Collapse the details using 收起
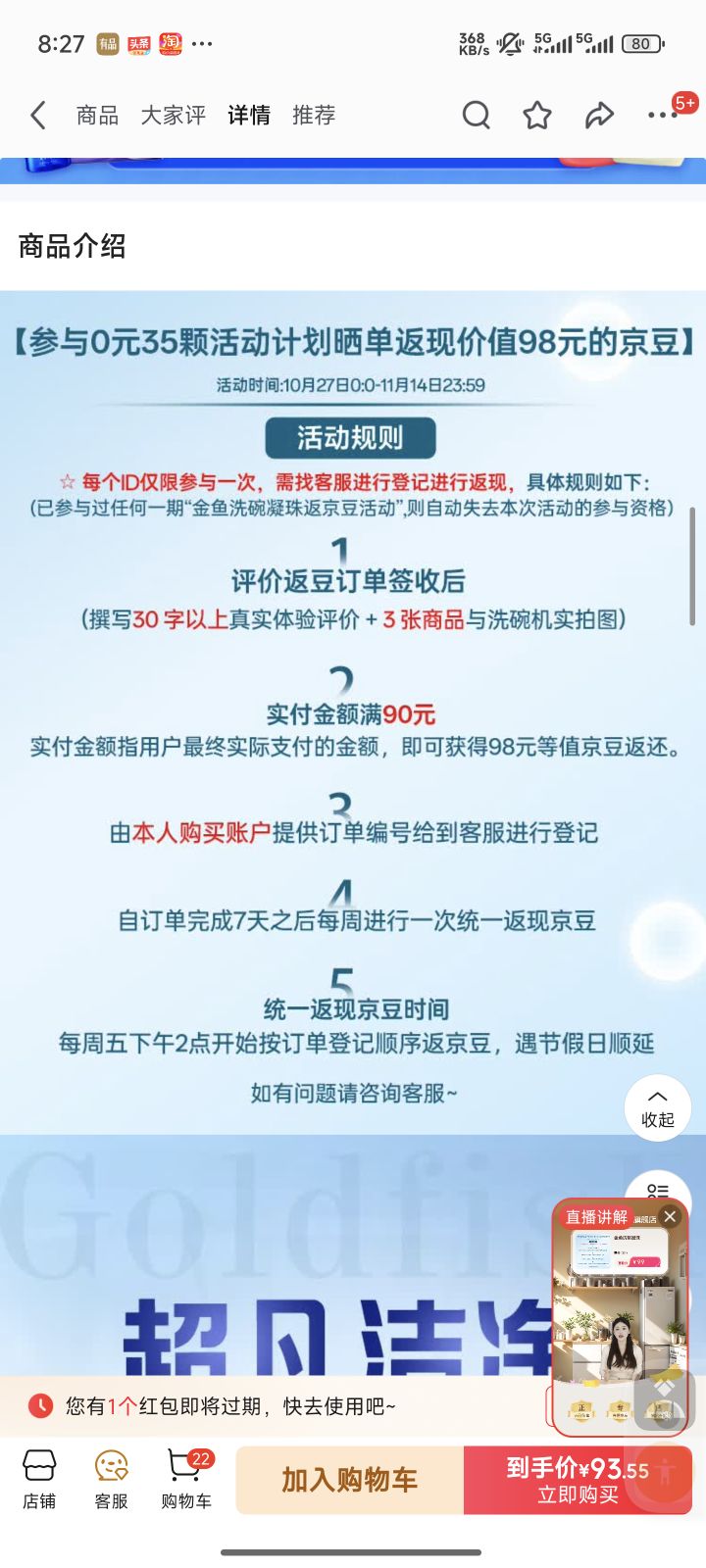This screenshot has width=706, height=1568. pyautogui.click(x=658, y=1108)
